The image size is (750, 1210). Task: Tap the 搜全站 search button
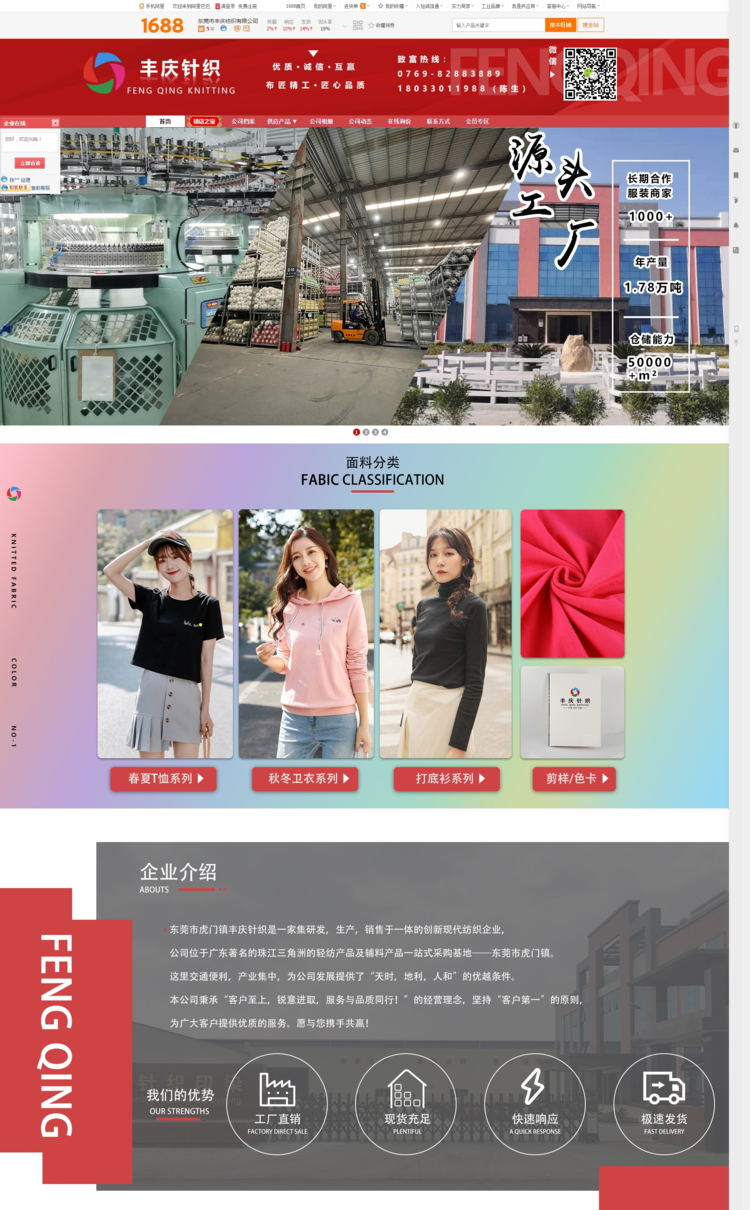click(590, 25)
